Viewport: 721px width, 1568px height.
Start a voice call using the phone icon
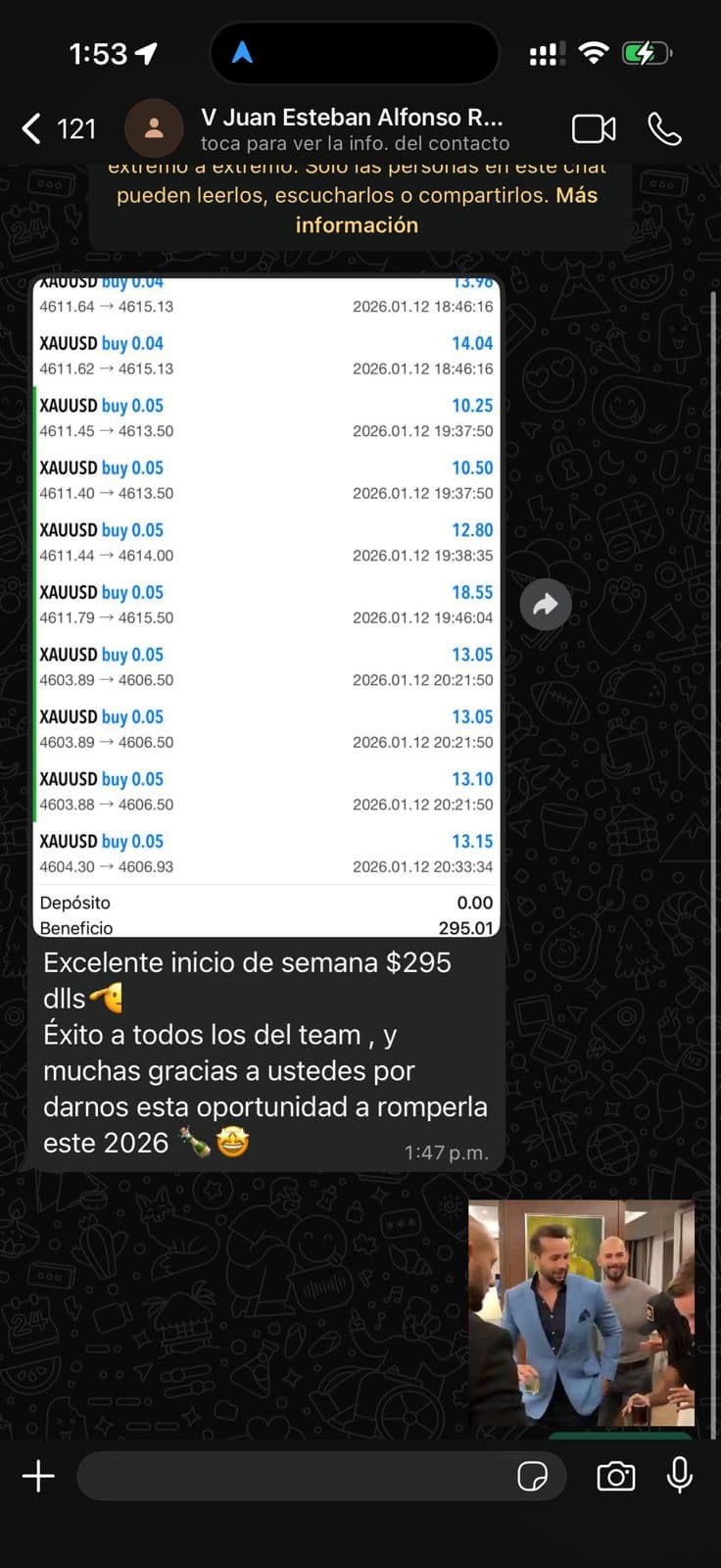click(665, 128)
